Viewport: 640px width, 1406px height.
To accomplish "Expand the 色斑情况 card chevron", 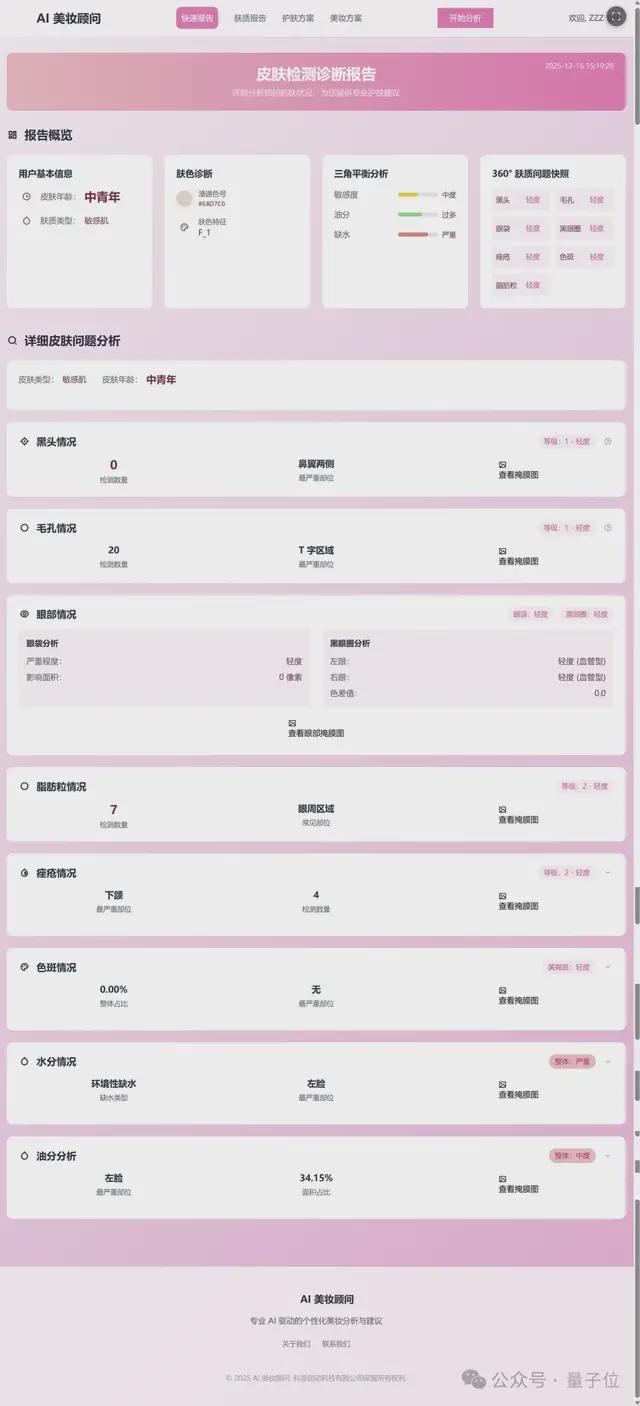I will (x=607, y=967).
